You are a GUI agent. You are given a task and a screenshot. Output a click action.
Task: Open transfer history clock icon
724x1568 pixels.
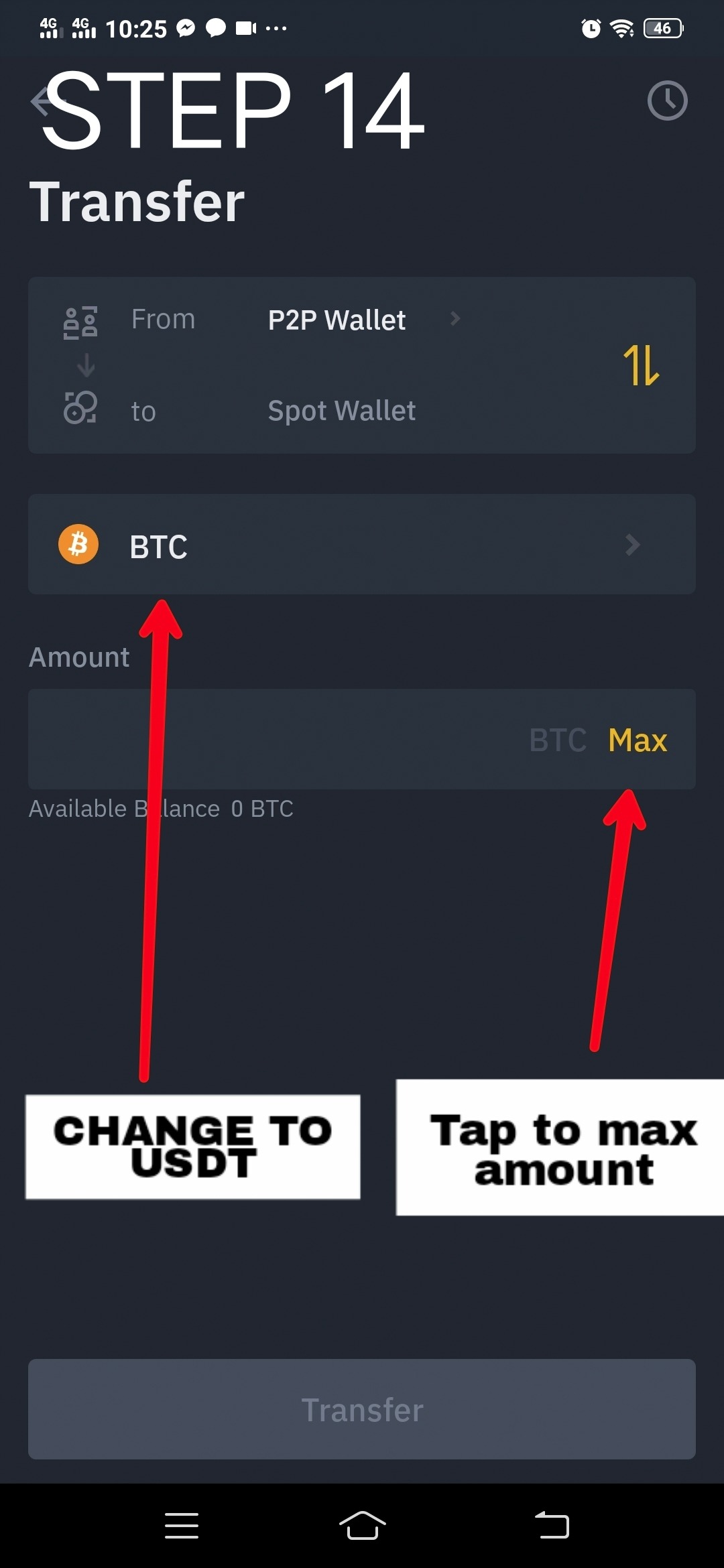(667, 101)
